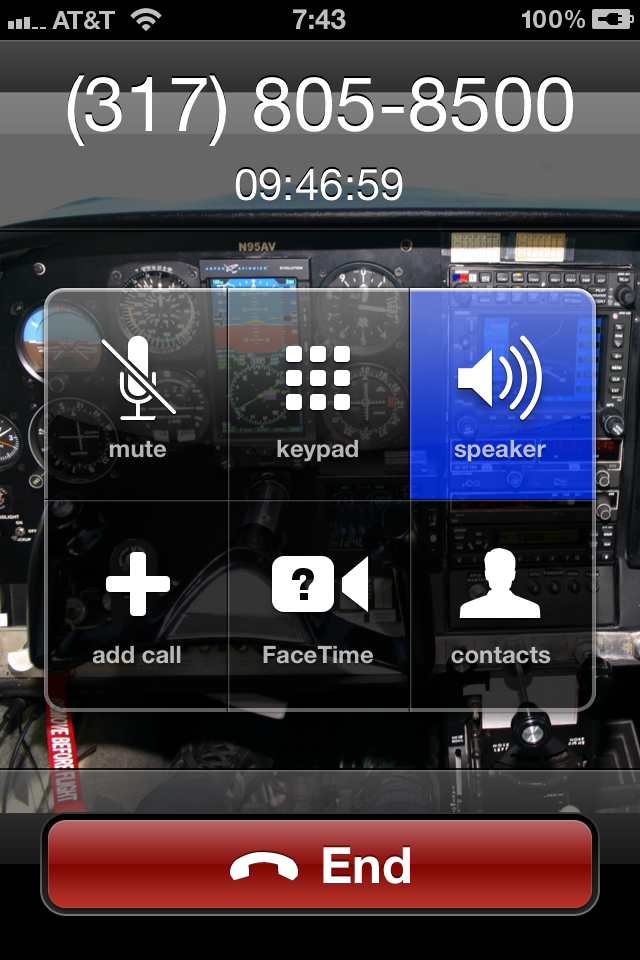The width and height of the screenshot is (640, 960).
Task: Mute the call microphone
Action: click(x=137, y=395)
